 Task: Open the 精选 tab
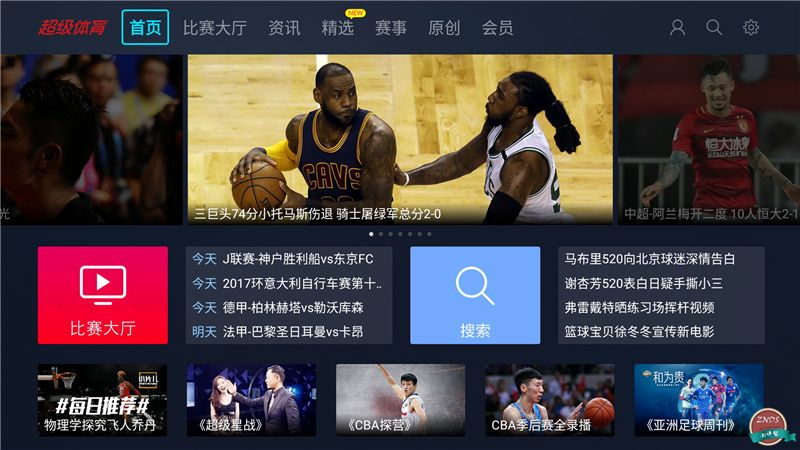coord(338,28)
